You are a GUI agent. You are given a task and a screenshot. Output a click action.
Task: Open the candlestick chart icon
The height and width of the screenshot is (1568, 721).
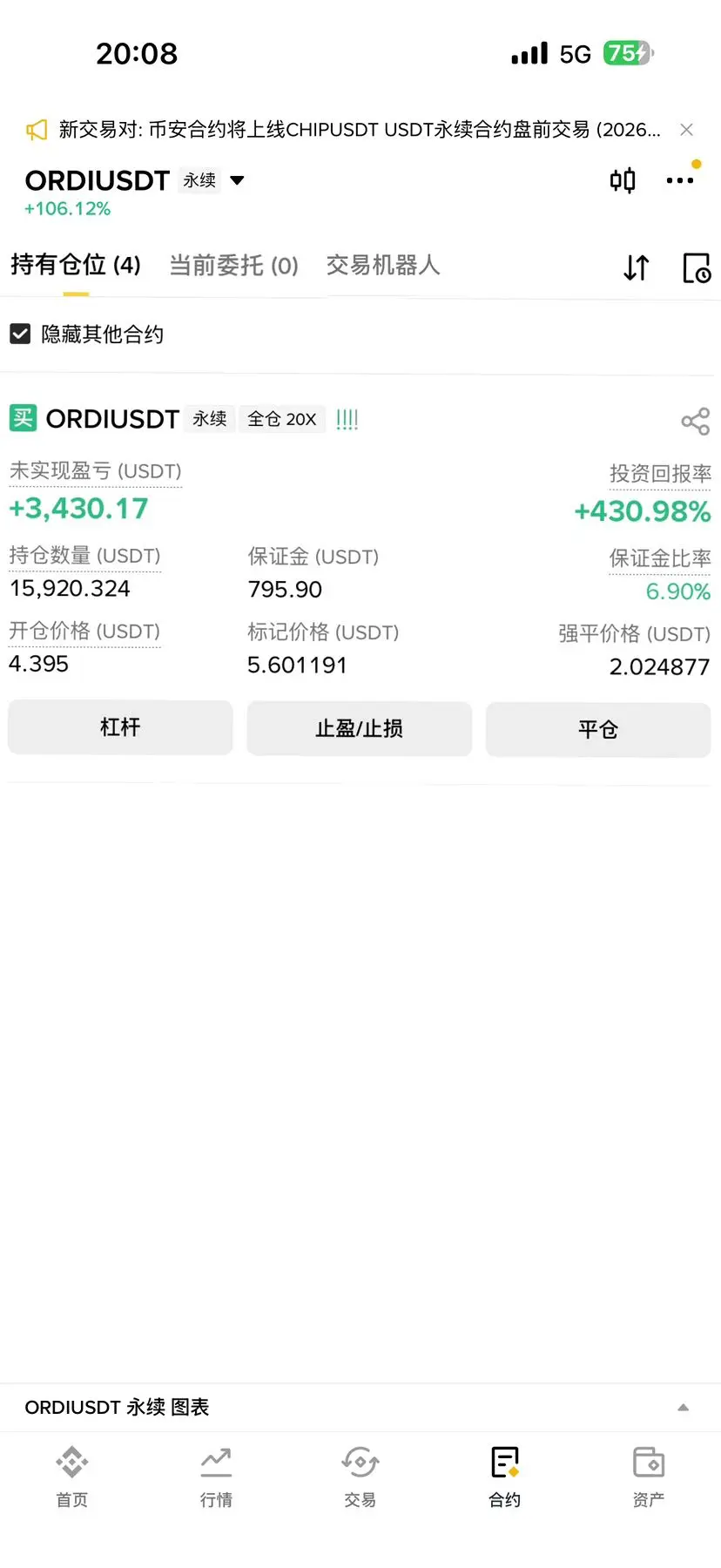click(x=623, y=180)
